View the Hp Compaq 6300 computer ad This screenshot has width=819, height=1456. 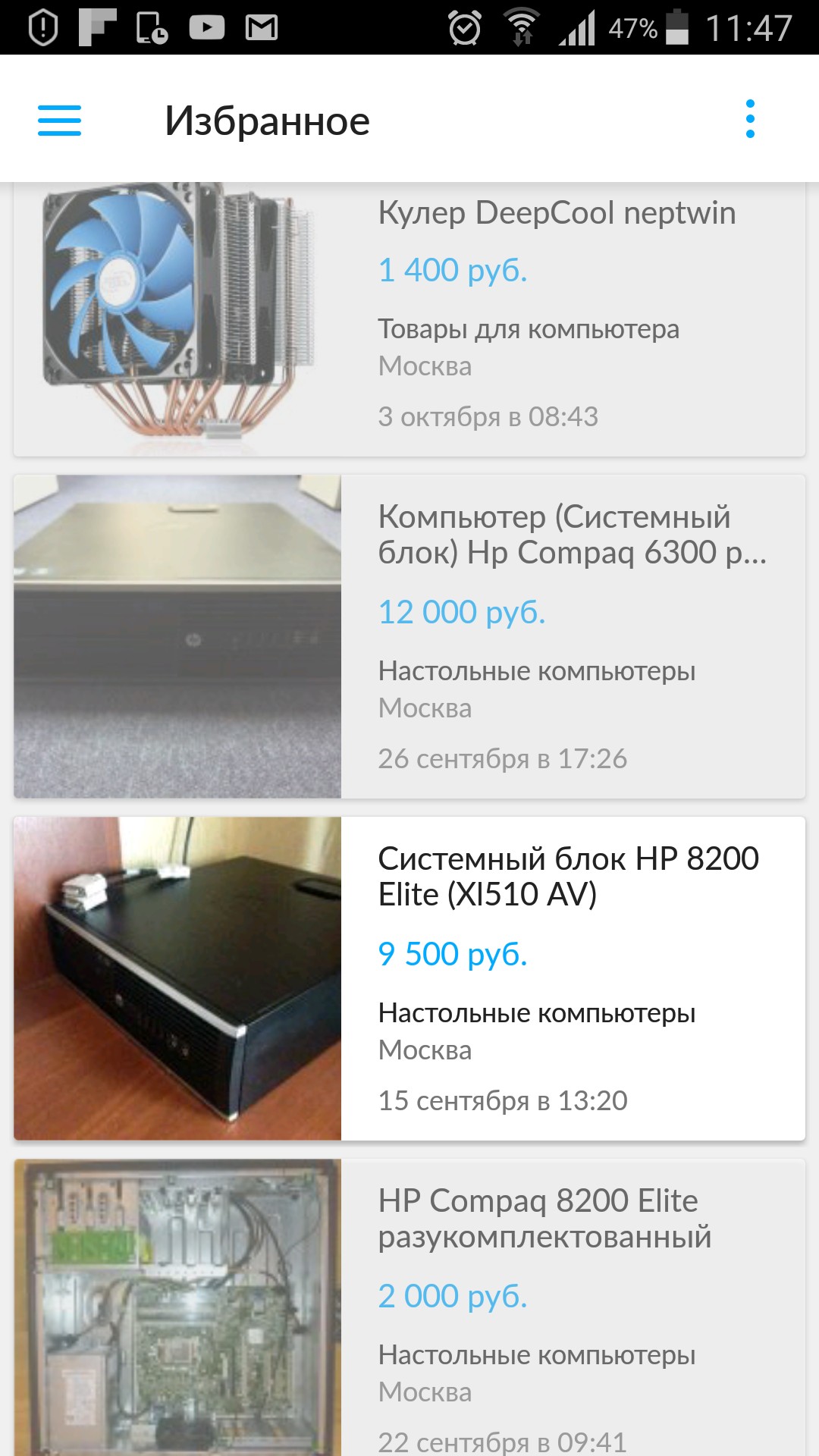[x=409, y=636]
